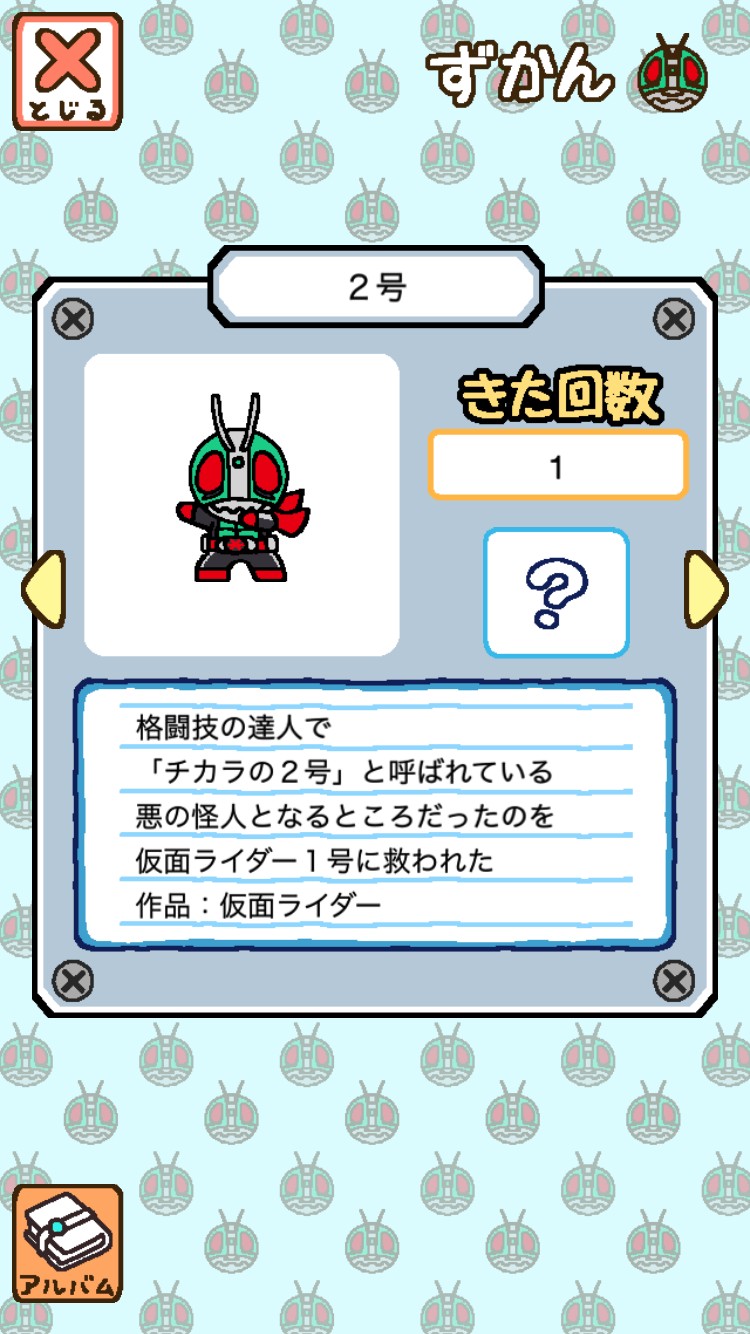Image resolution: width=750 pixels, height=1334 pixels.
Task: Open the アルバム album
Action: coord(68,1242)
